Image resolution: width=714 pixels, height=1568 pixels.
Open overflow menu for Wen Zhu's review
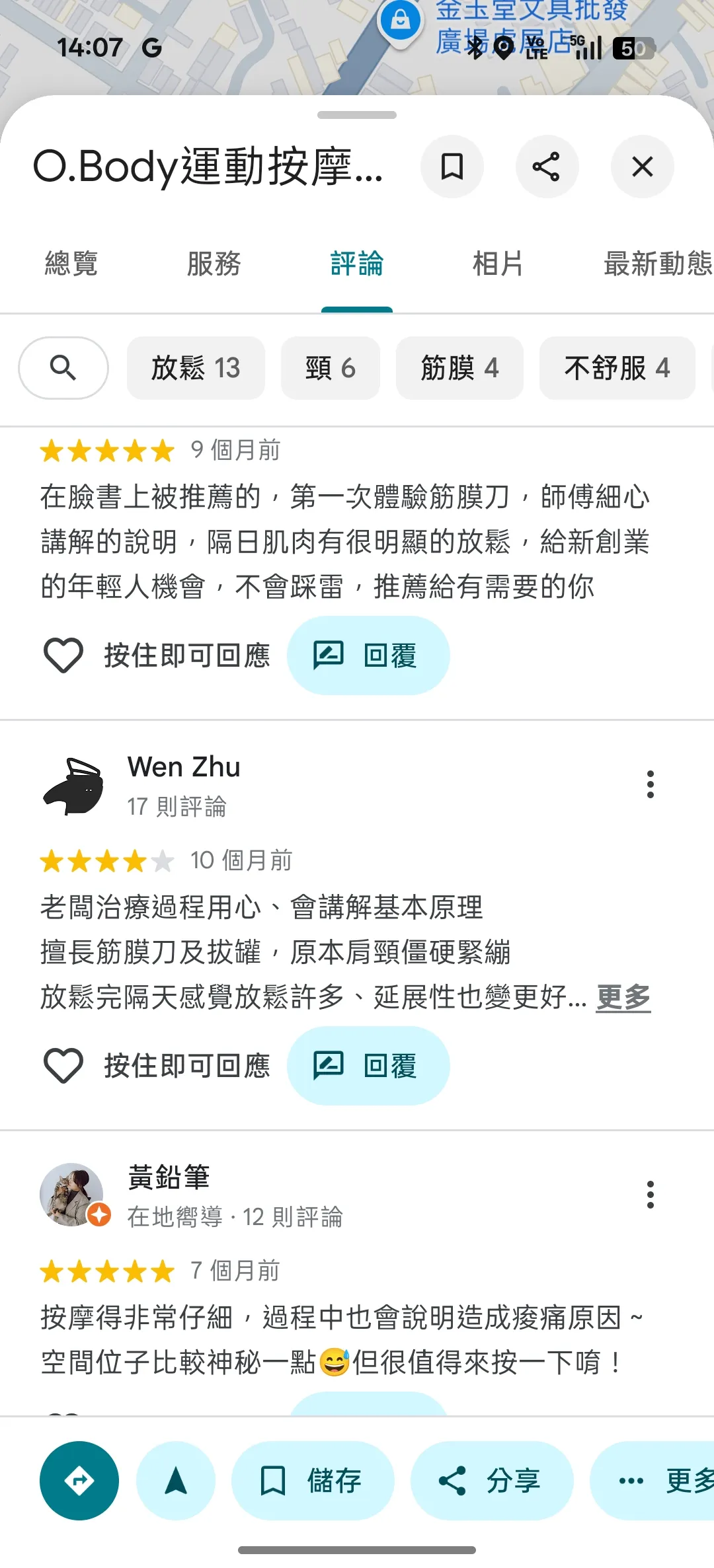(651, 784)
